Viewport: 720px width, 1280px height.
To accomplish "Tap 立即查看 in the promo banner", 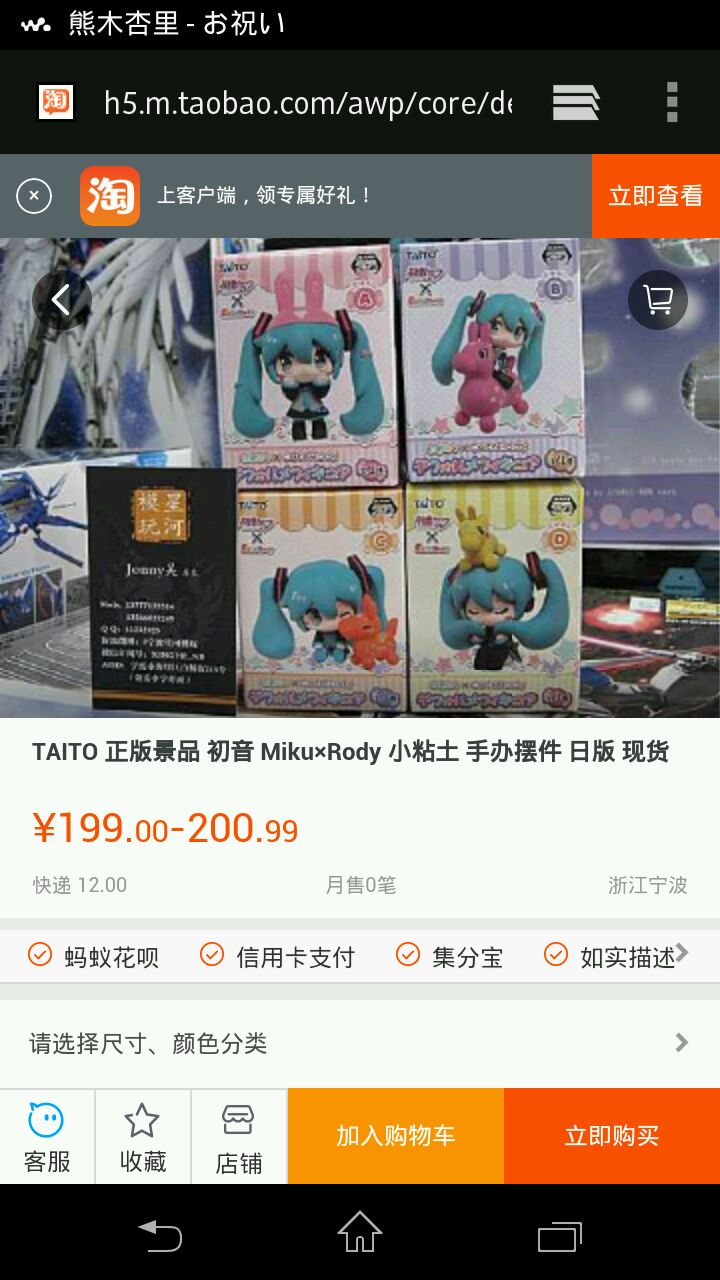I will [x=655, y=196].
